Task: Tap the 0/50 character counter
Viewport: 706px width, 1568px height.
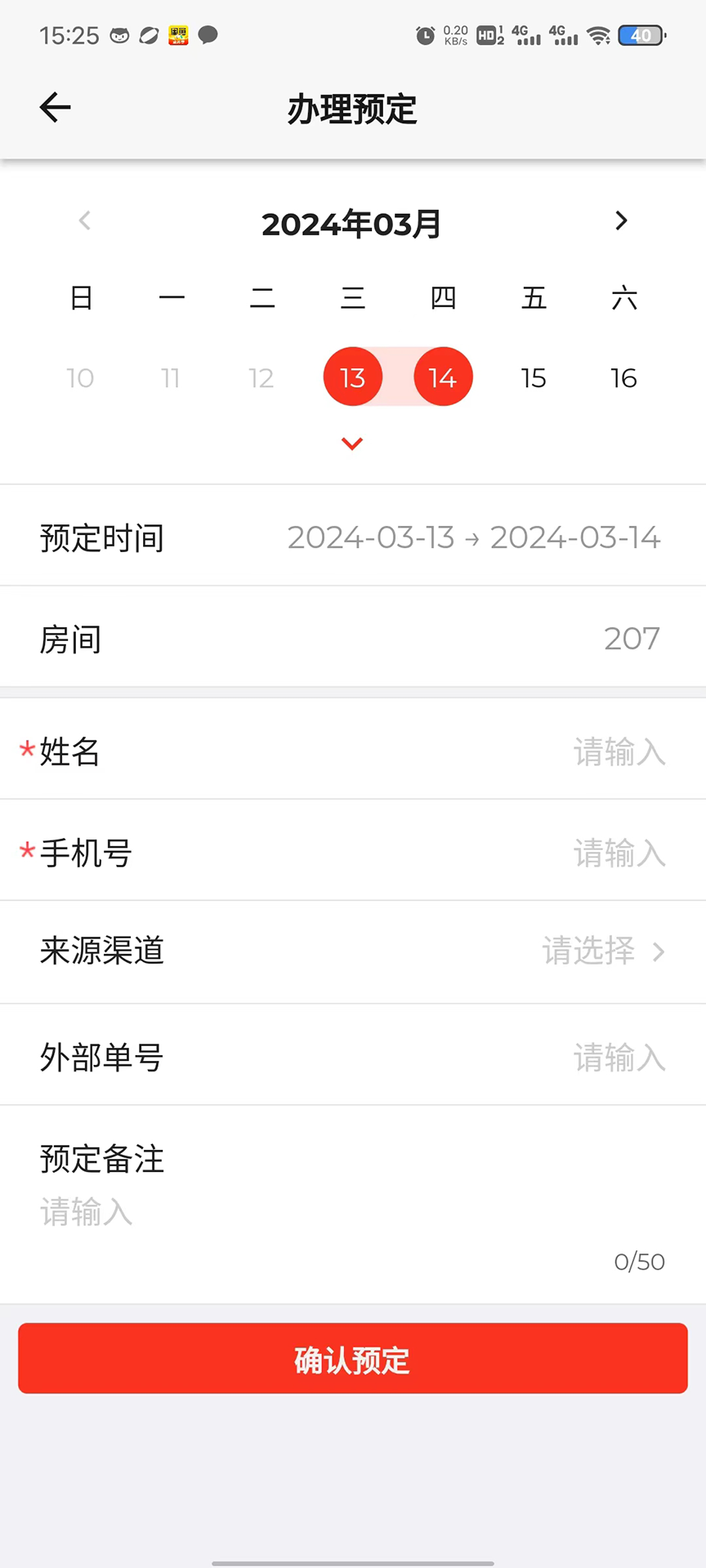Action: pos(640,1261)
